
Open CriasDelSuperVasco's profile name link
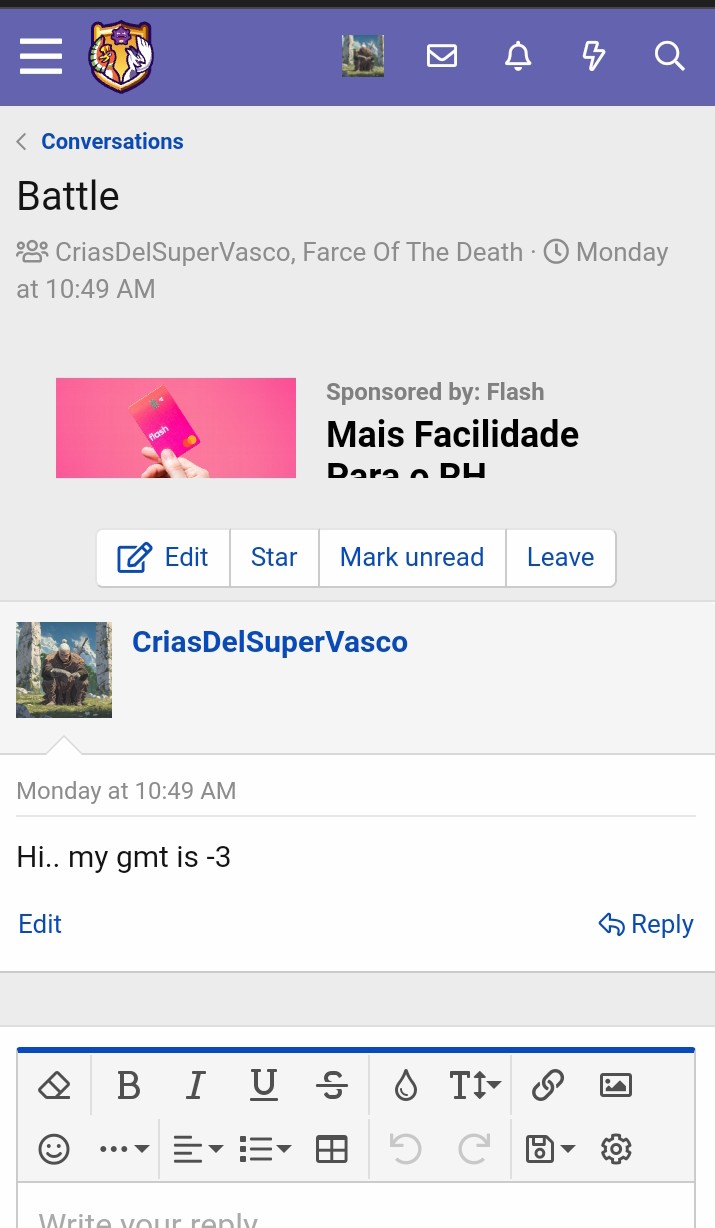click(x=270, y=642)
